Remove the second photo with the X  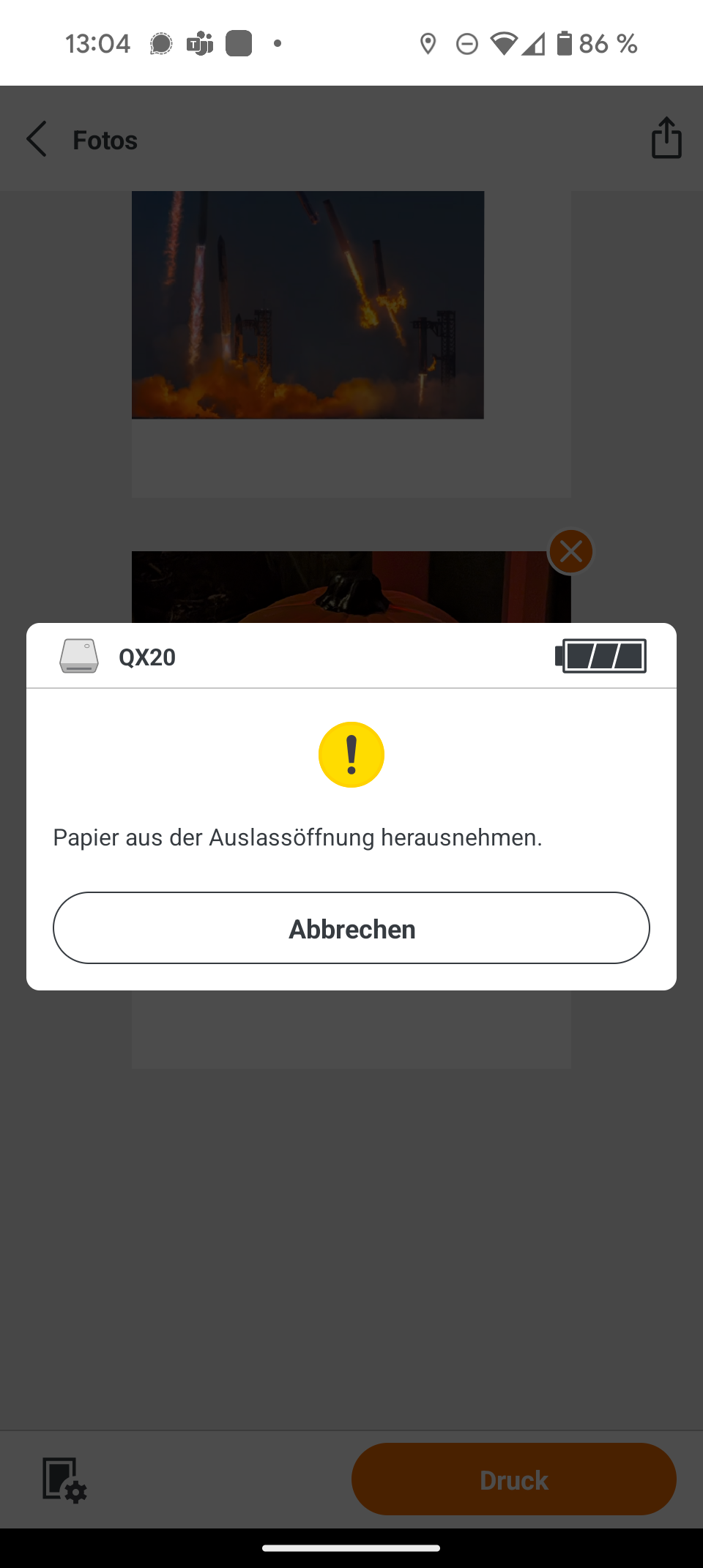coord(570,551)
